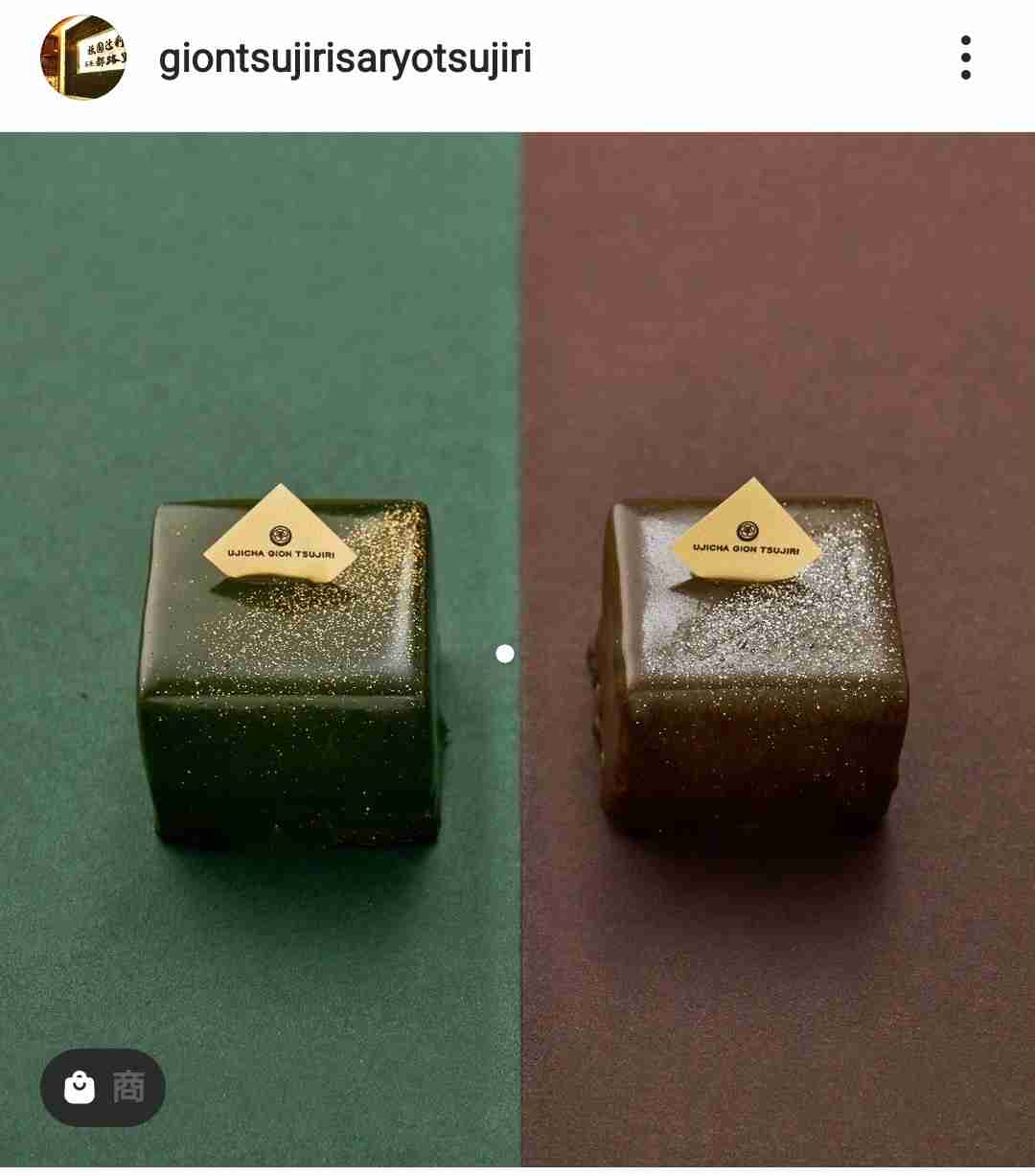View tagged products via shopping bag button
This screenshot has height=1176, width=1035.
pyautogui.click(x=103, y=1087)
